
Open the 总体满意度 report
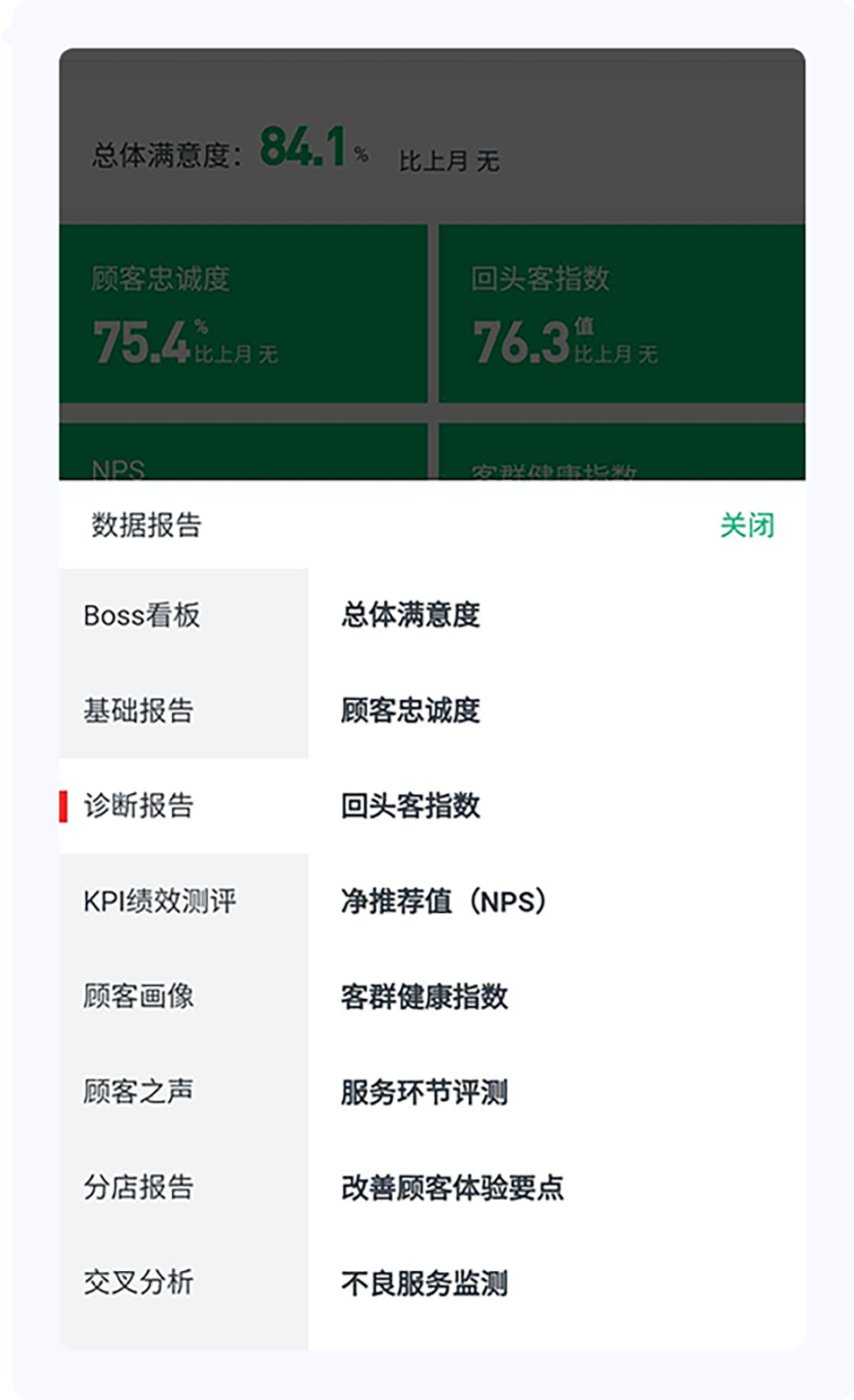(x=411, y=615)
